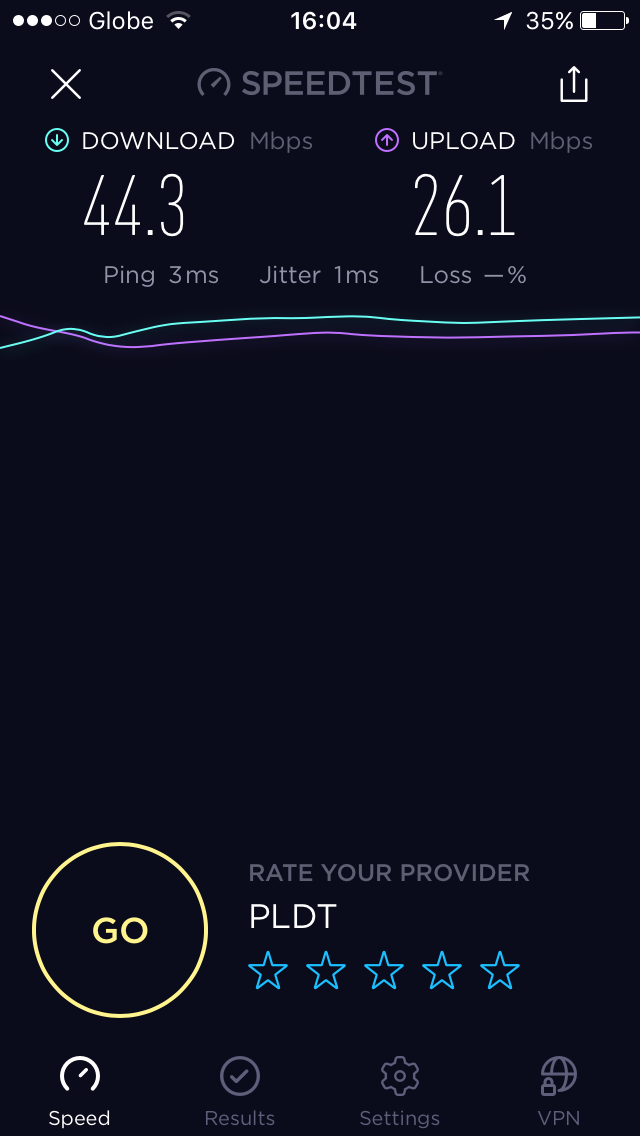Screen dimensions: 640x1136
Task: Share the speed test result
Action: click(x=574, y=84)
